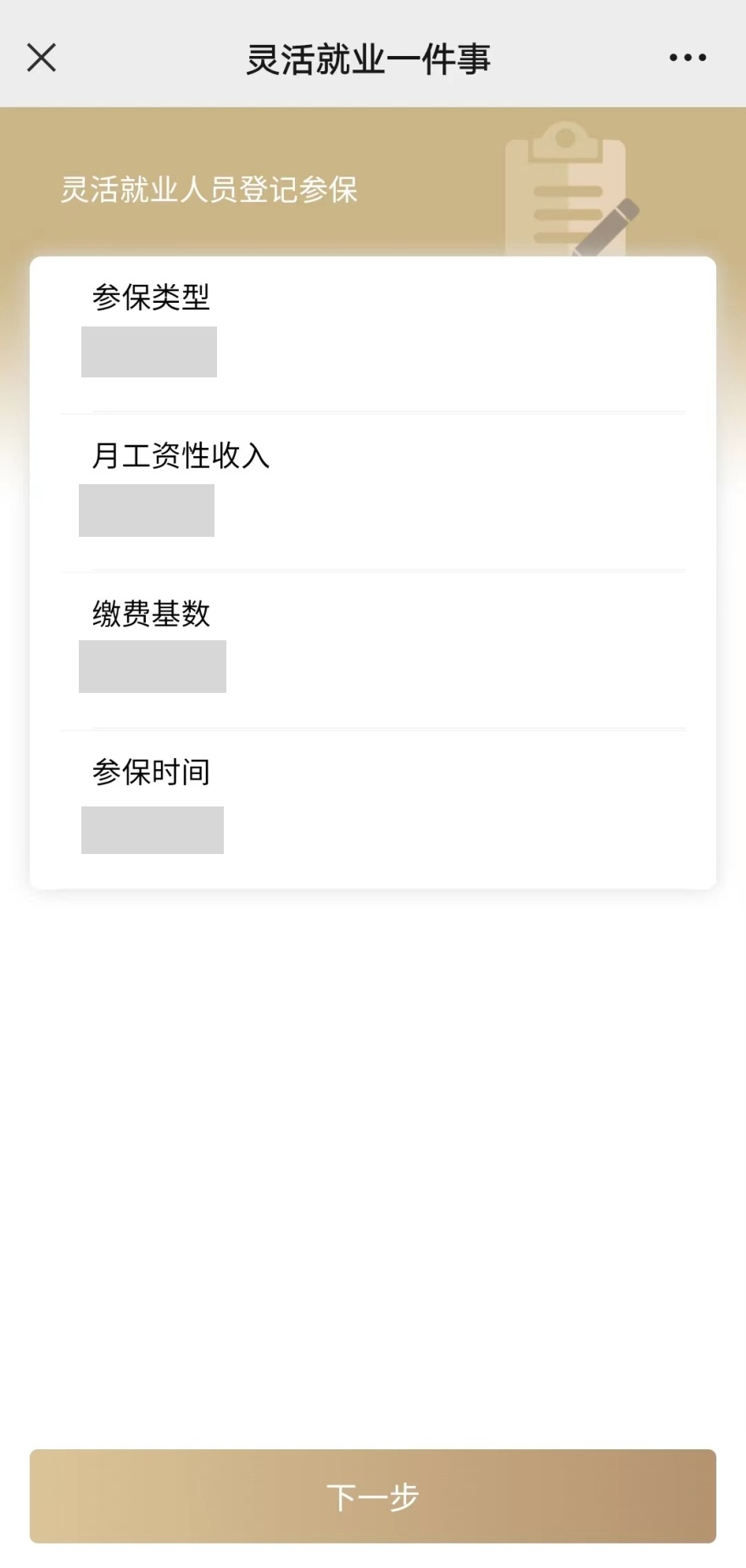Choose the 缴费基数 field

153,667
